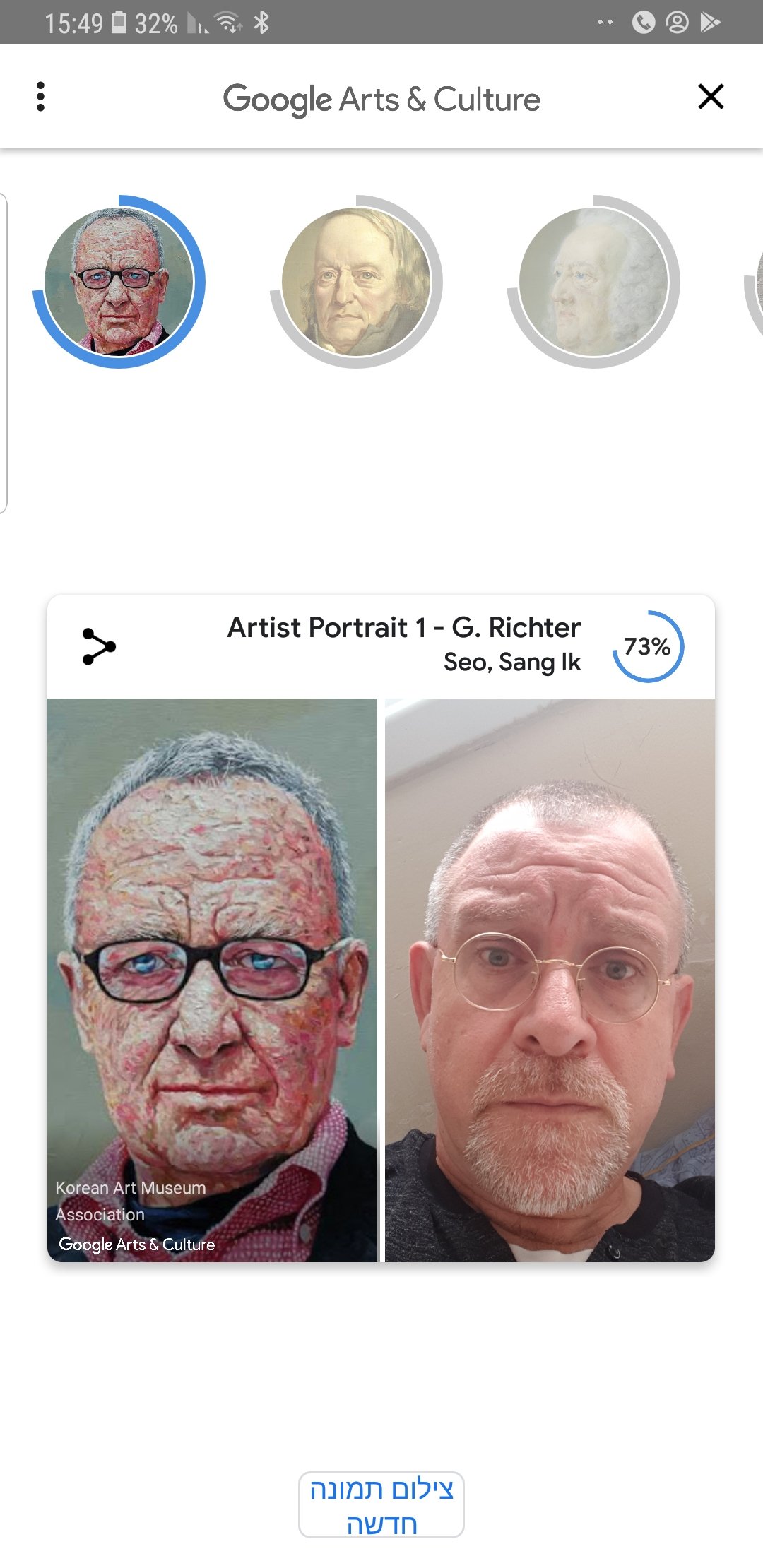The height and width of the screenshot is (1568, 763).
Task: Share the Artist Portrait 1 match
Action: tap(99, 646)
